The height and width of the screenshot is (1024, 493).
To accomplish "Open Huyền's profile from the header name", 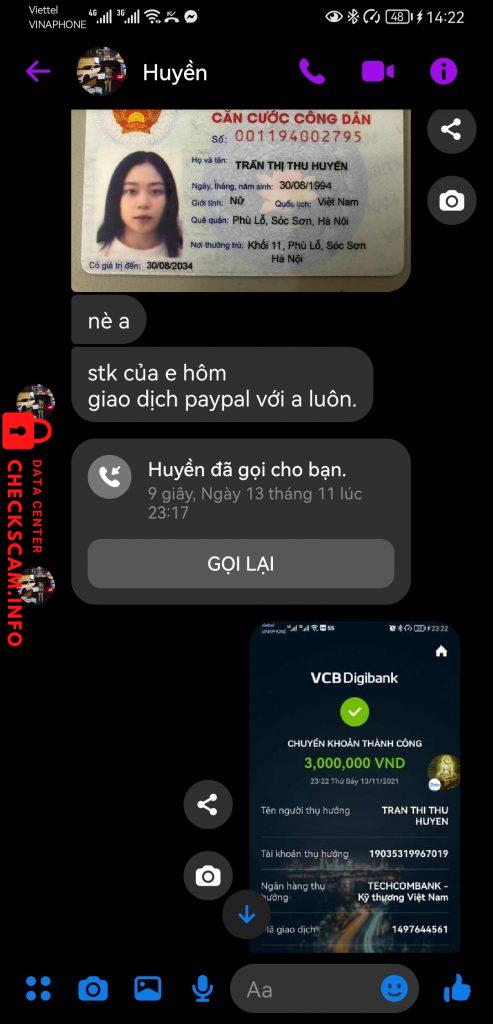I will pyautogui.click(x=175, y=72).
